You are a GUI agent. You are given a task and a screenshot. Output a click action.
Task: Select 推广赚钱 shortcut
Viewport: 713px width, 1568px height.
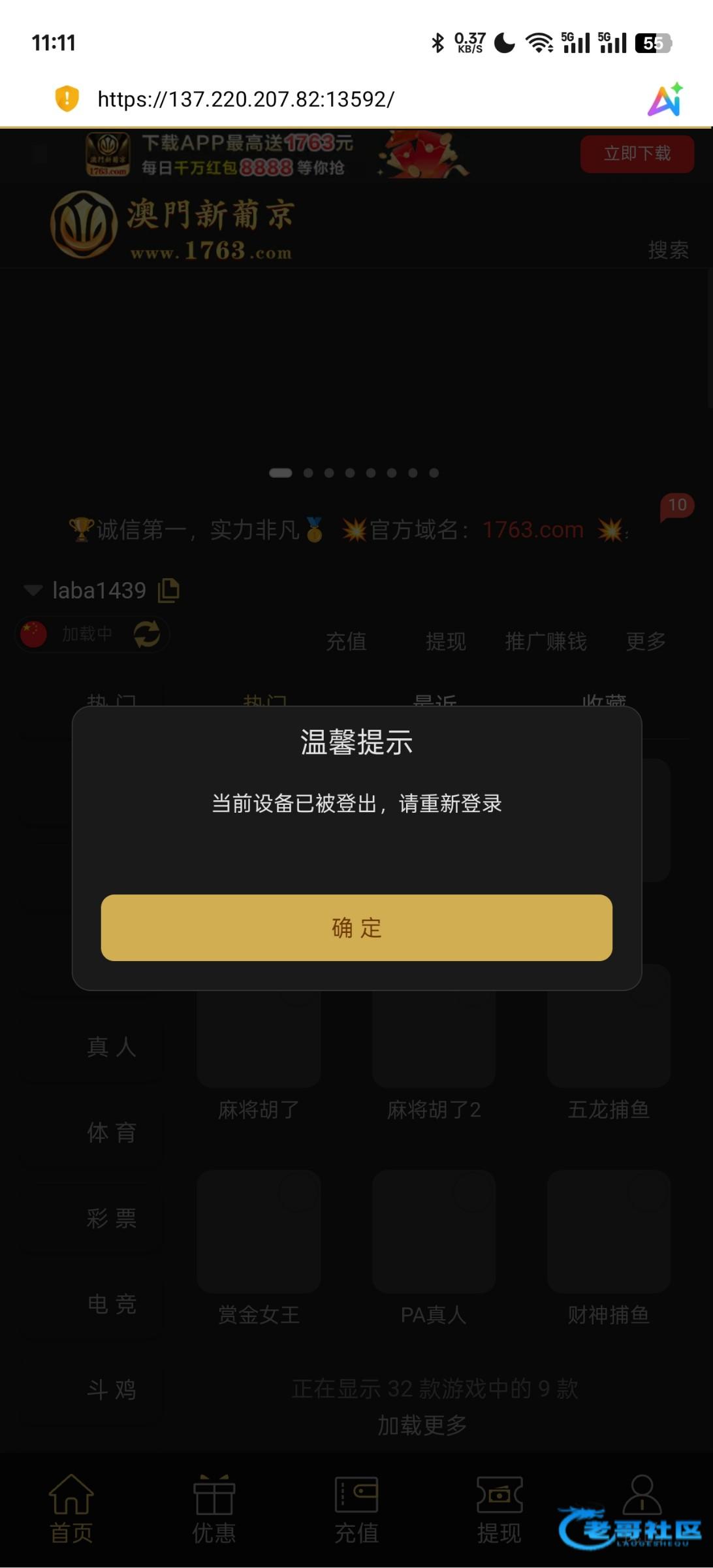[x=546, y=641]
